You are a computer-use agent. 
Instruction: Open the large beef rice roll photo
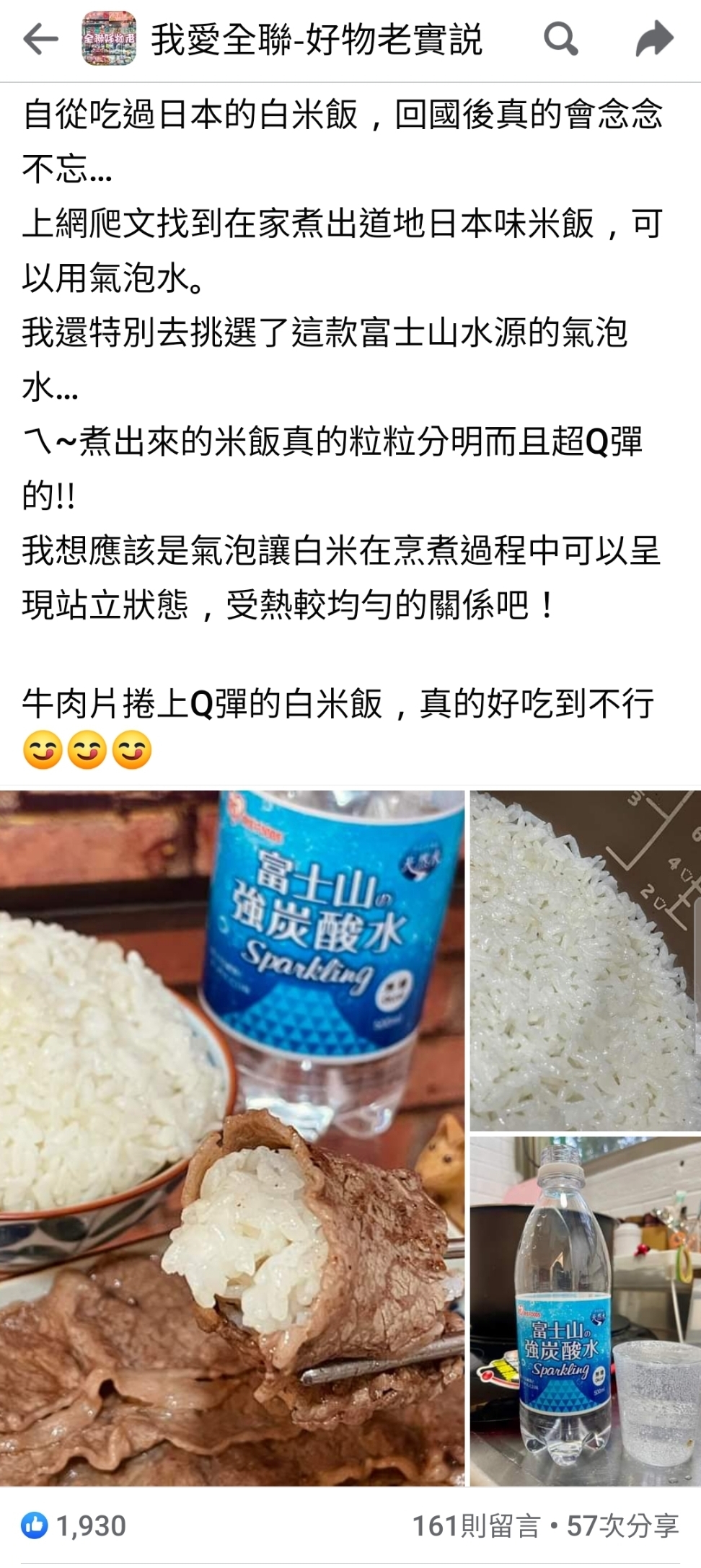pos(232,1138)
